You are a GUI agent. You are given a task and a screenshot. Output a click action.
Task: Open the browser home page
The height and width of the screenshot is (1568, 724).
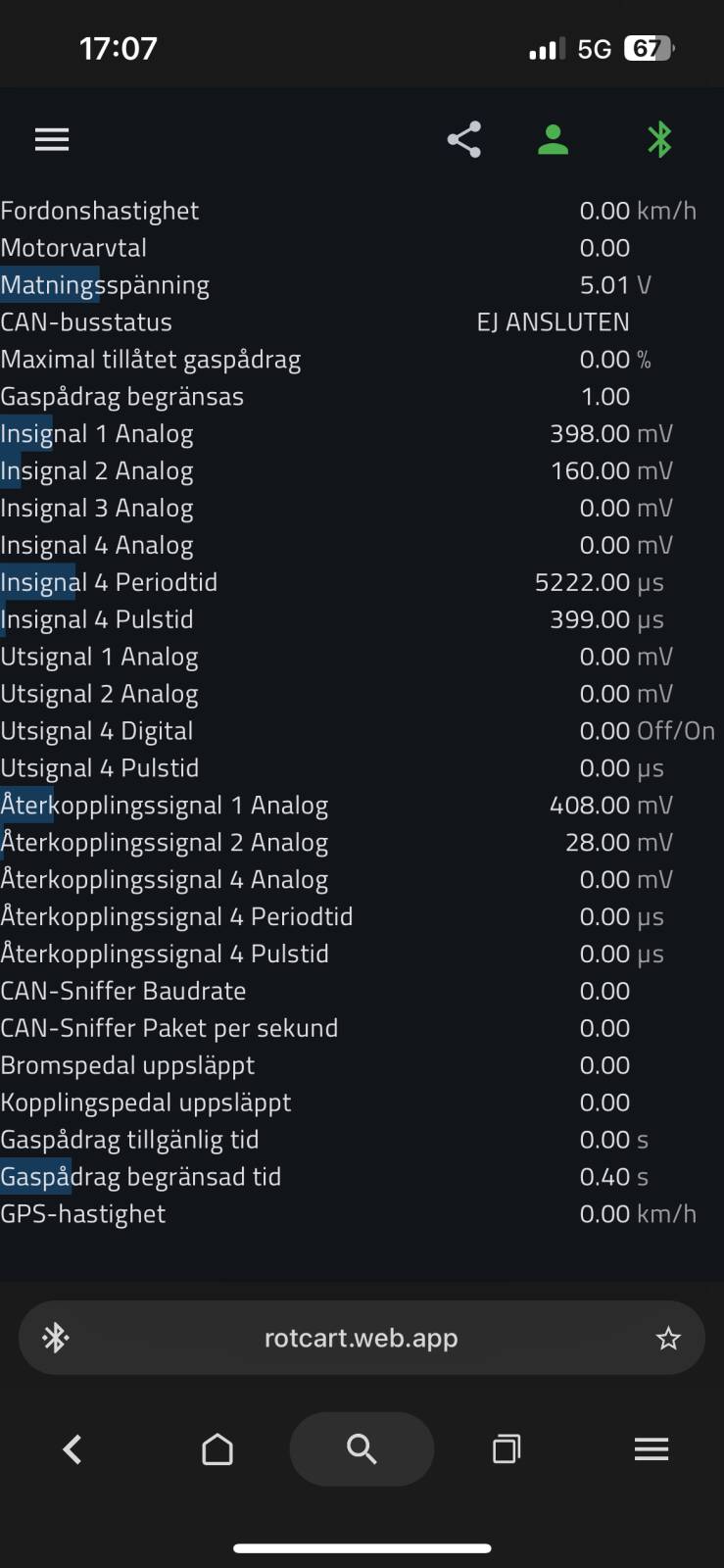tap(217, 1449)
